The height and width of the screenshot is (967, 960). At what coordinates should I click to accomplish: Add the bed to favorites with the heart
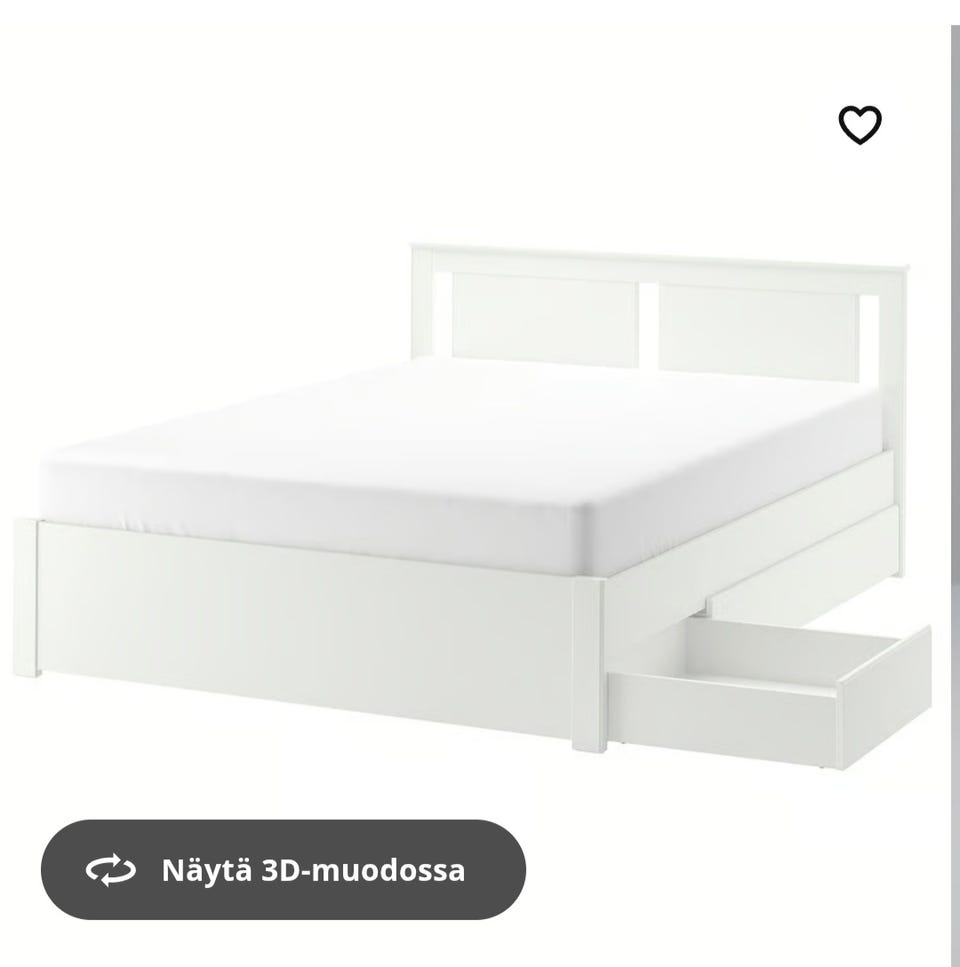tap(859, 125)
